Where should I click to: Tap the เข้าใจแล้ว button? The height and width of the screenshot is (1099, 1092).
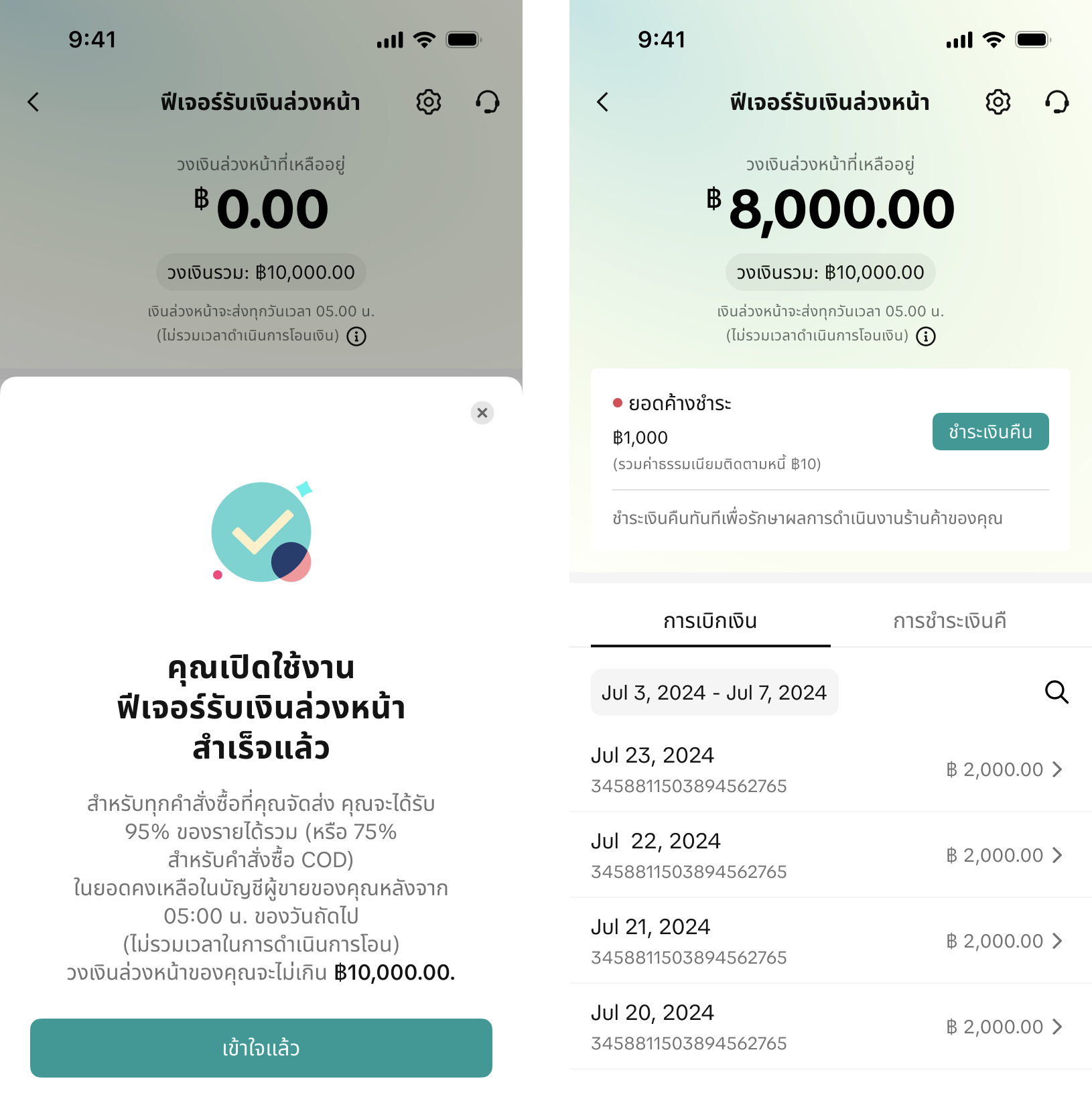(261, 1047)
